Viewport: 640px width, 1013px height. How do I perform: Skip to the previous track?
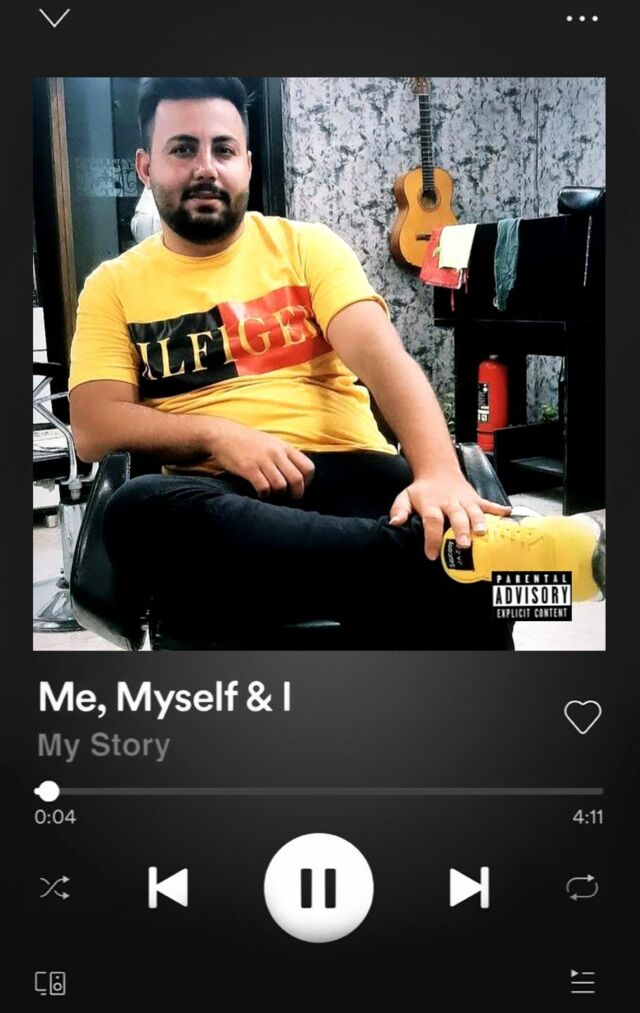[168, 887]
